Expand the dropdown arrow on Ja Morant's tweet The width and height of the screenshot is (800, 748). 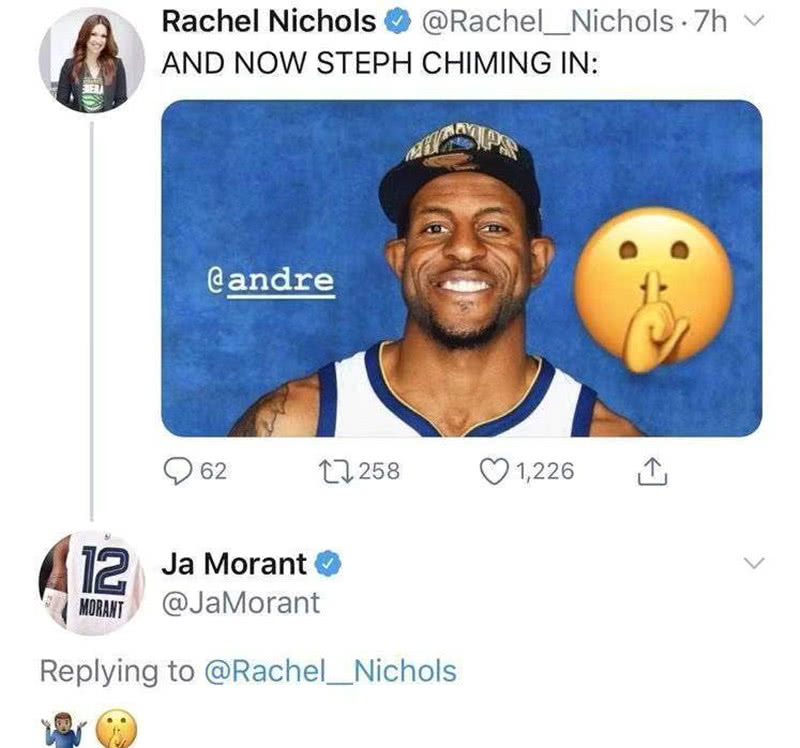(x=757, y=564)
